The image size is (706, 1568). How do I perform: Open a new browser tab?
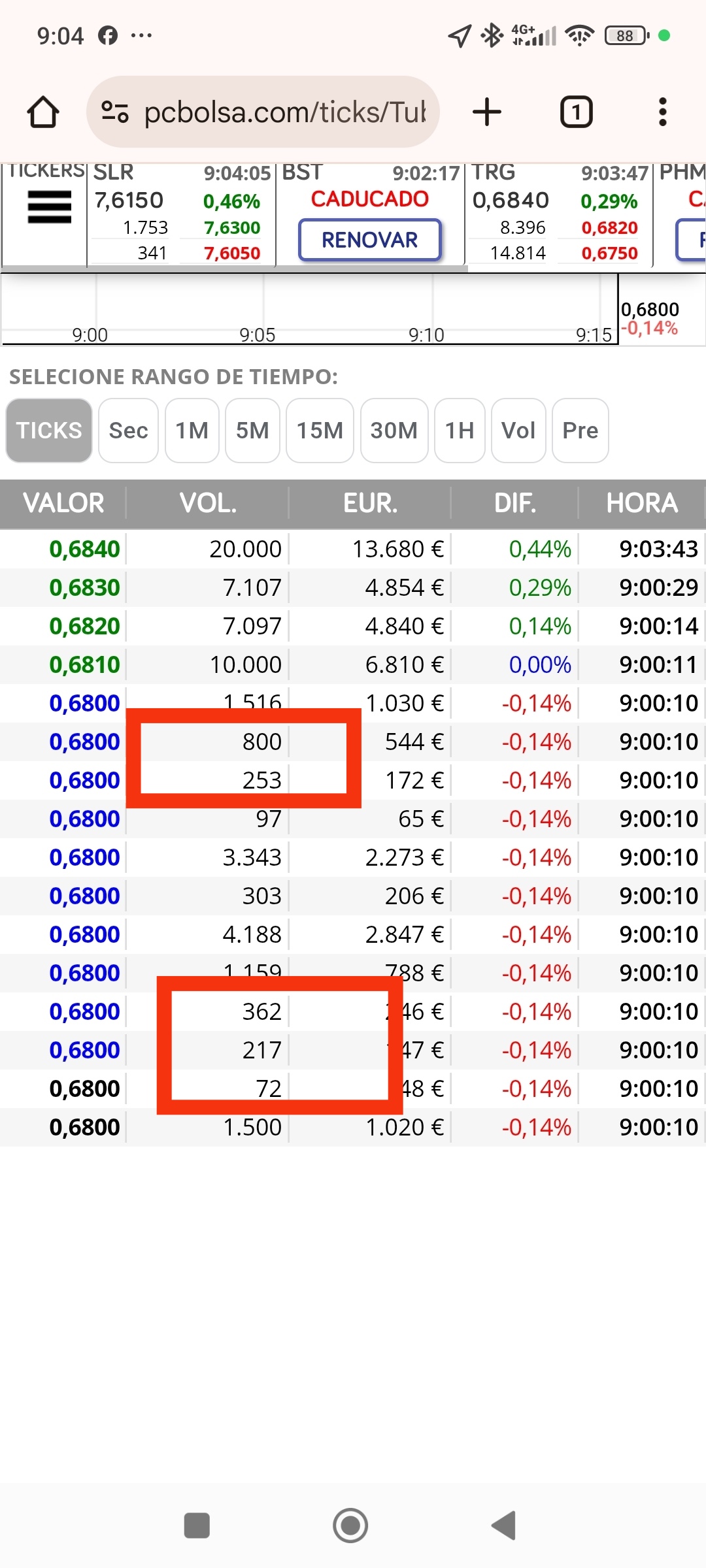(487, 112)
